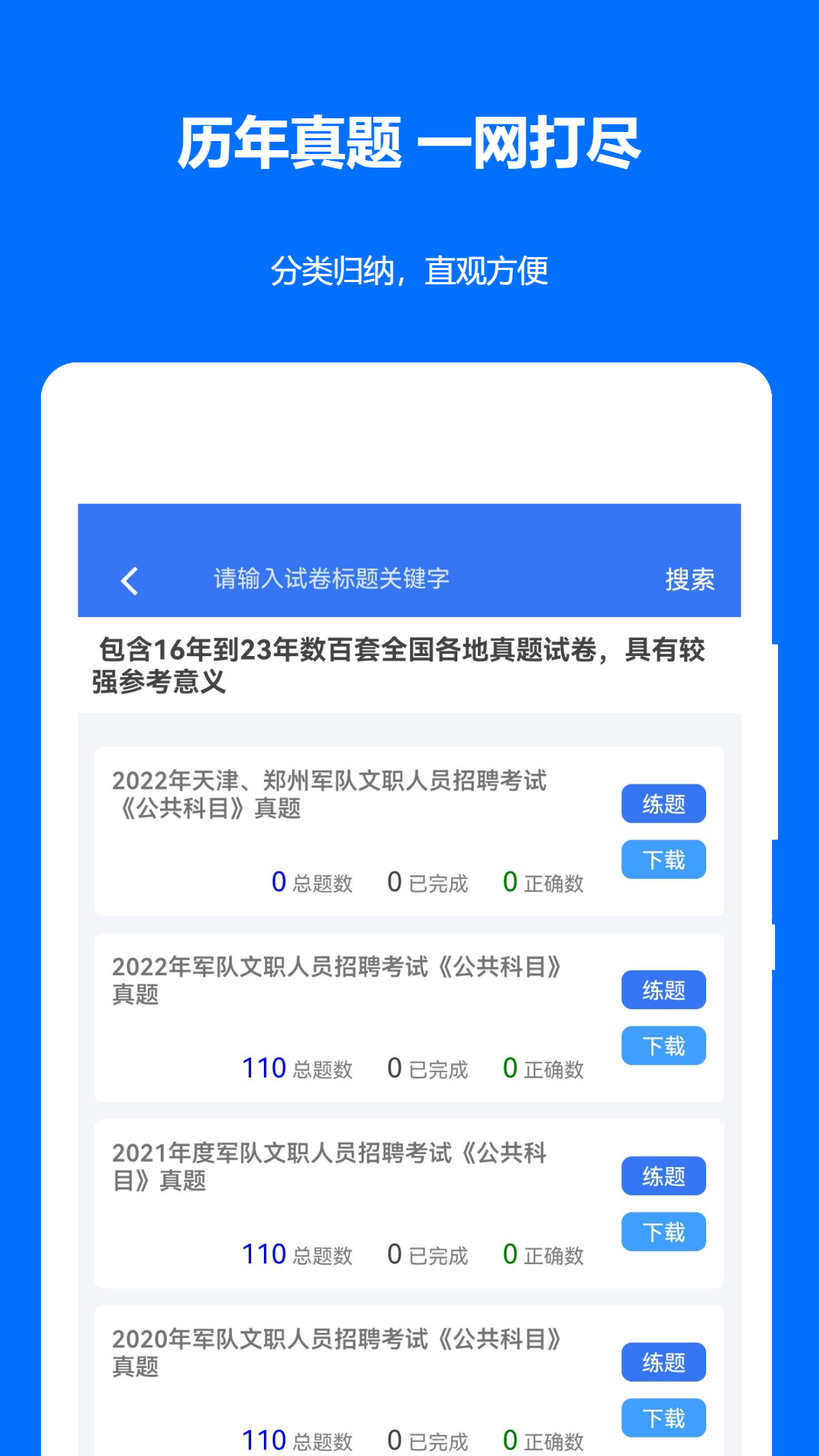819x1456 pixels.
Task: Tap the search keyword input field
Action: 334,579
